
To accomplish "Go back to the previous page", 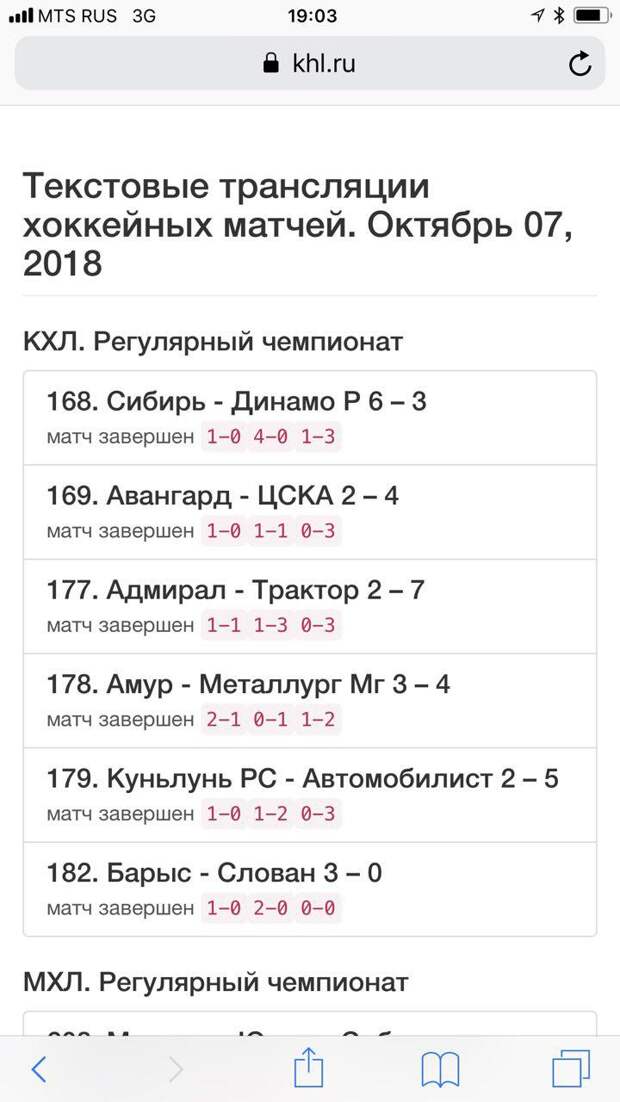I will (x=38, y=1069).
